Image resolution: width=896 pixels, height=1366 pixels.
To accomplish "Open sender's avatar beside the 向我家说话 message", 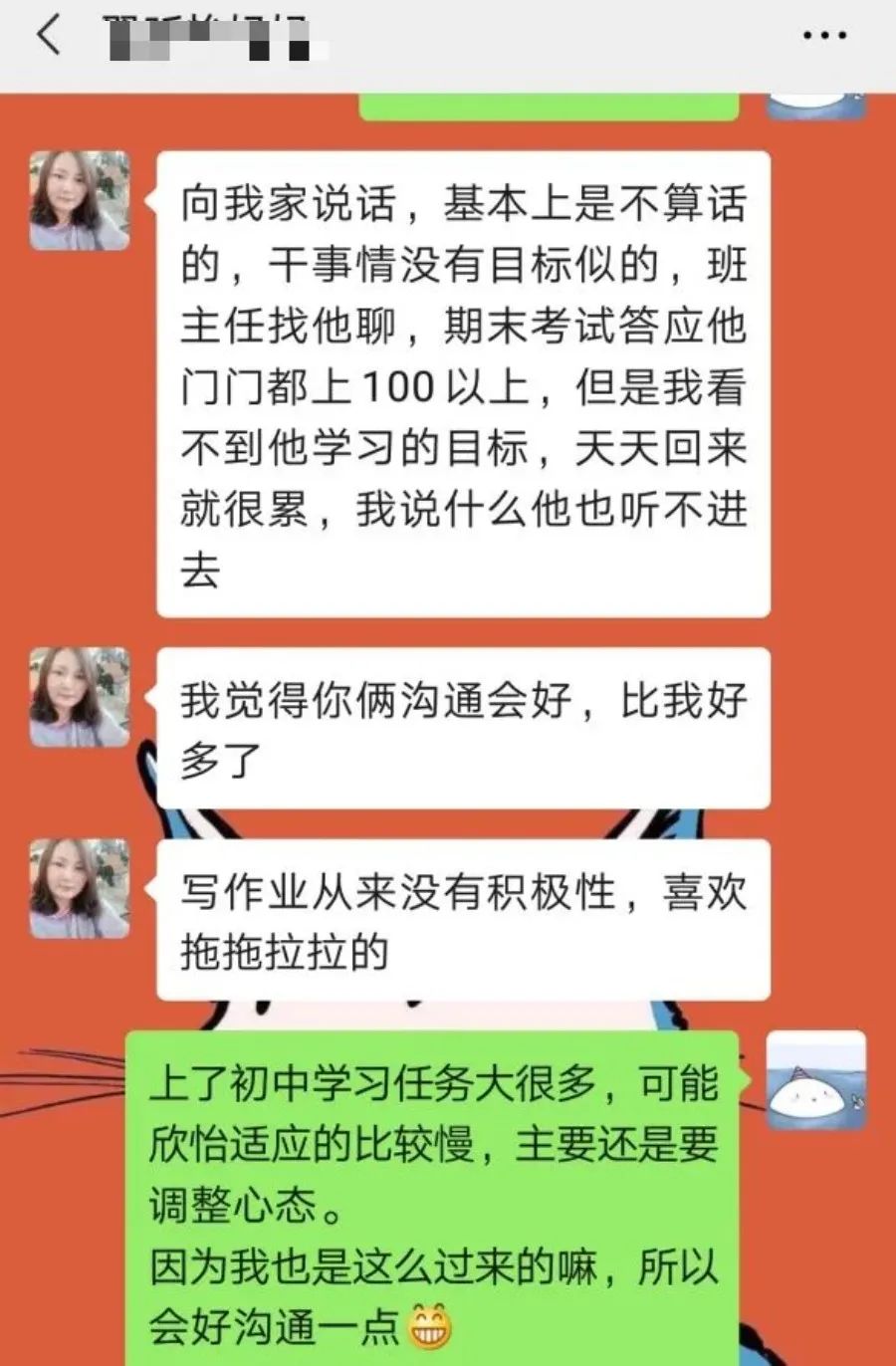I will [x=80, y=200].
